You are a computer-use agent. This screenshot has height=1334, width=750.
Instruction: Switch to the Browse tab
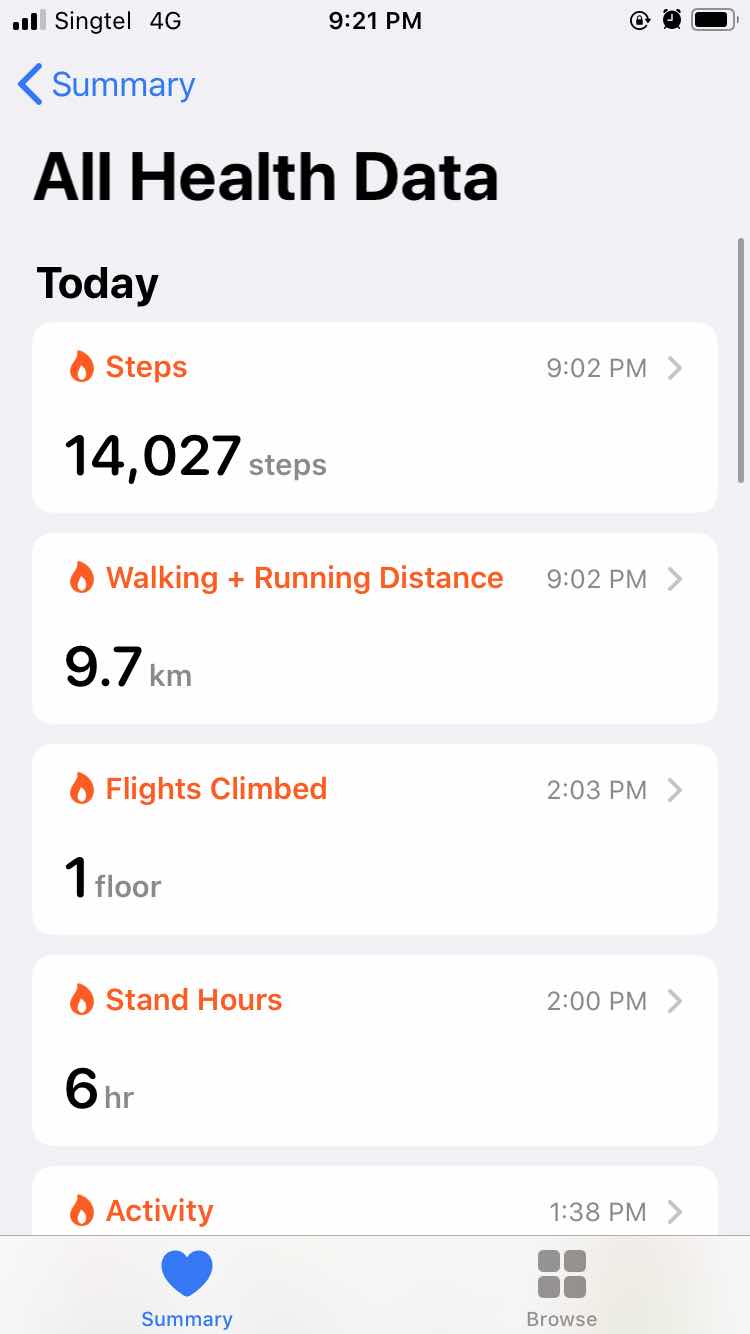point(561,1288)
